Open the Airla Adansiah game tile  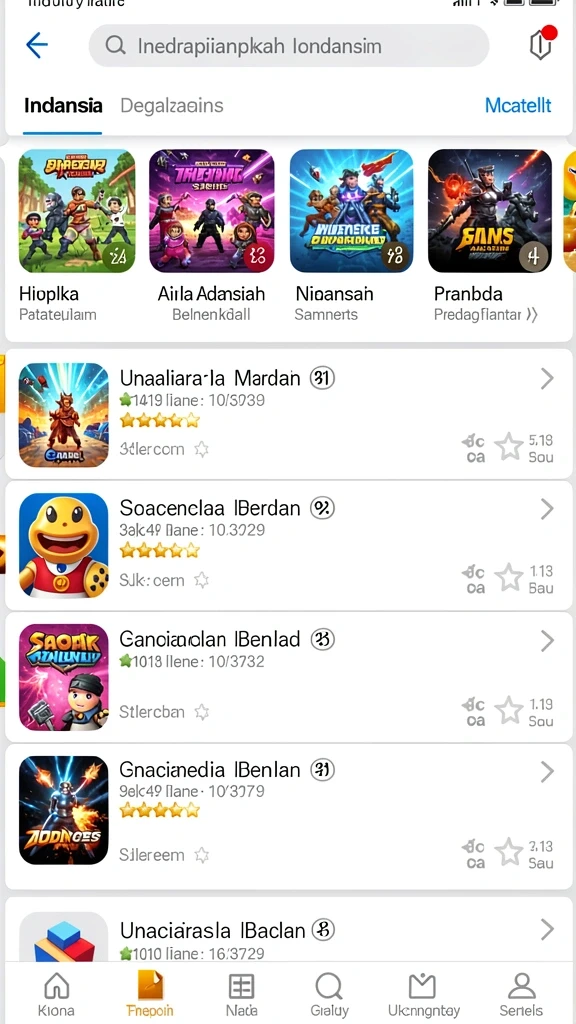212,236
